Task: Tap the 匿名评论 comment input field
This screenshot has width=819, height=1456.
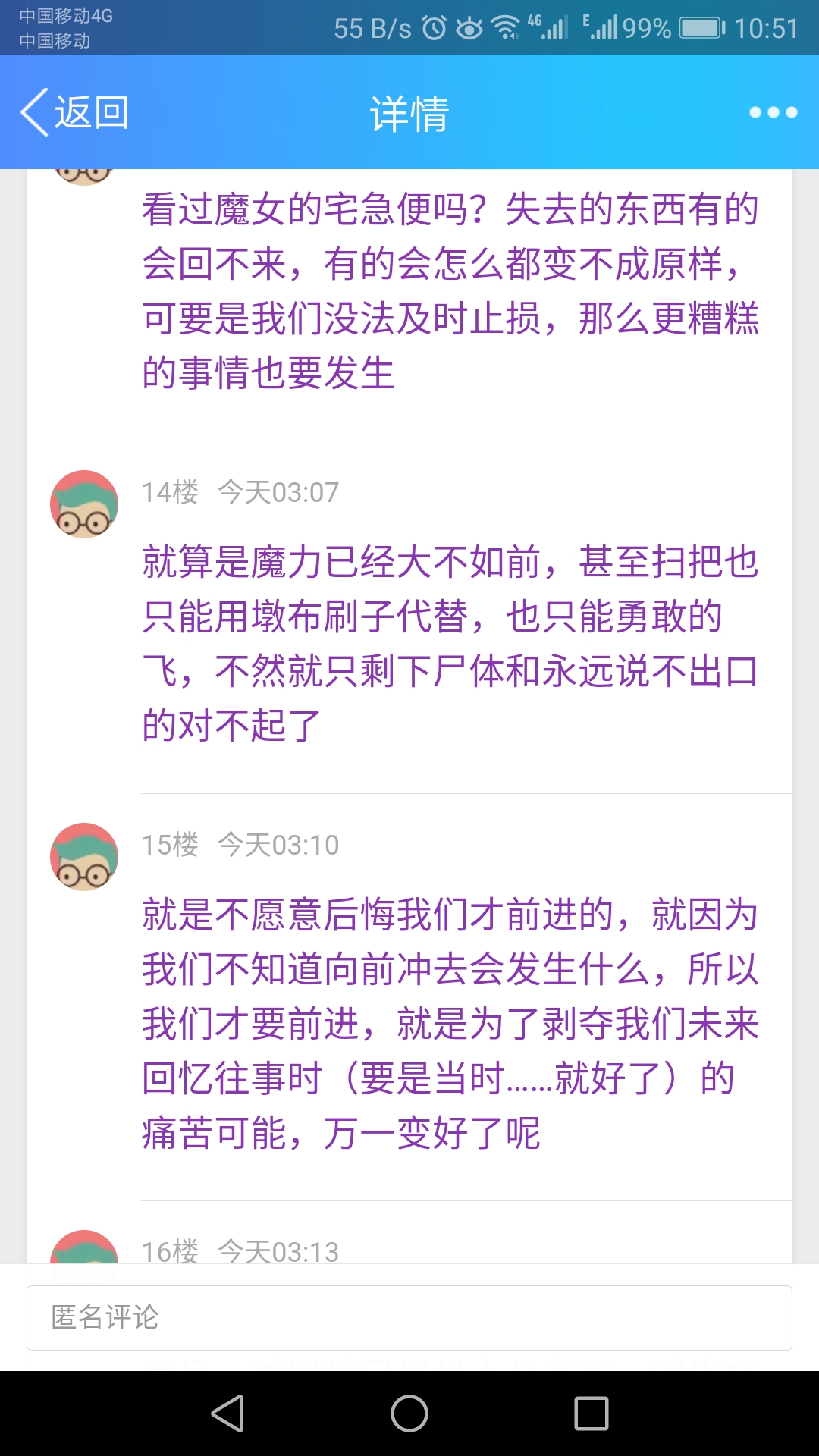Action: [409, 1318]
